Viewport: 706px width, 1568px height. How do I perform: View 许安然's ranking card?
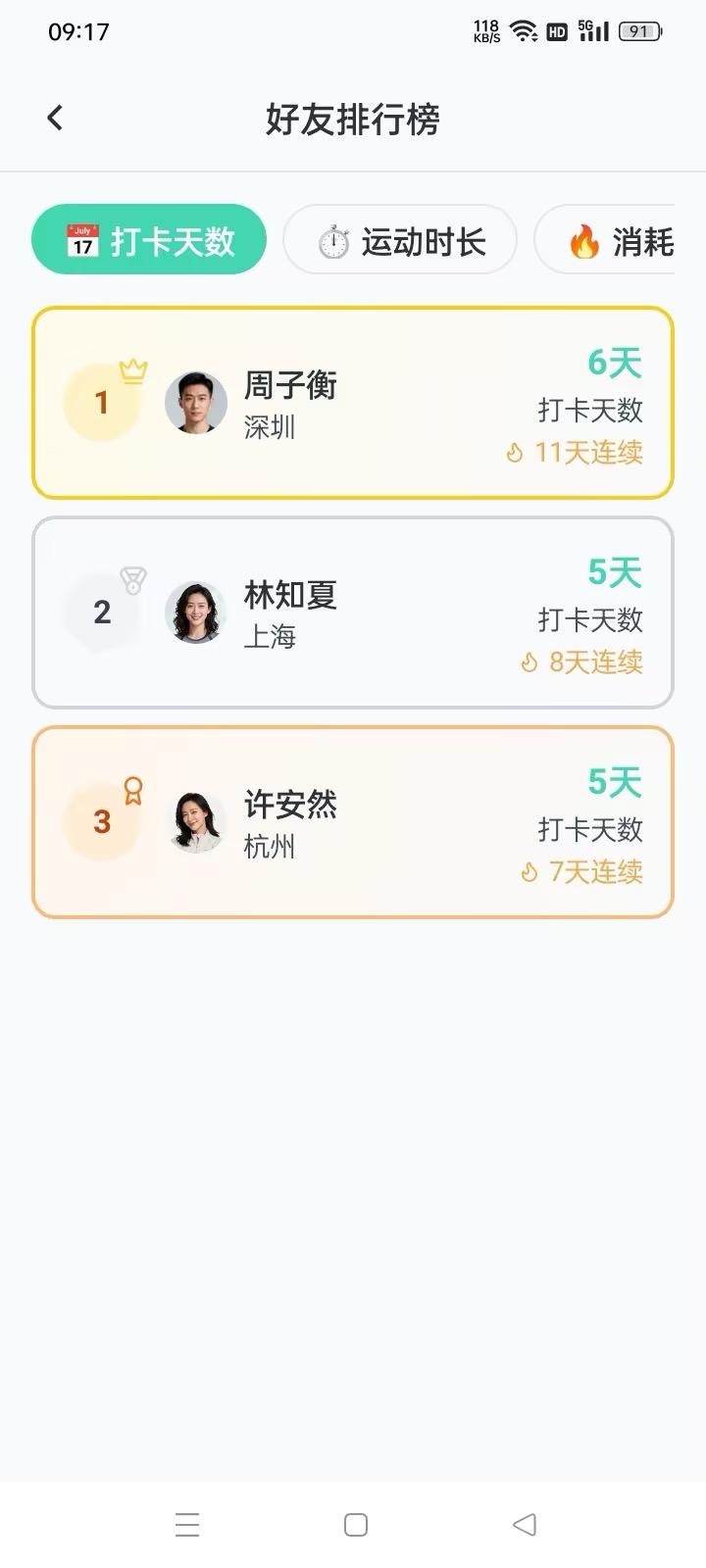[x=353, y=822]
